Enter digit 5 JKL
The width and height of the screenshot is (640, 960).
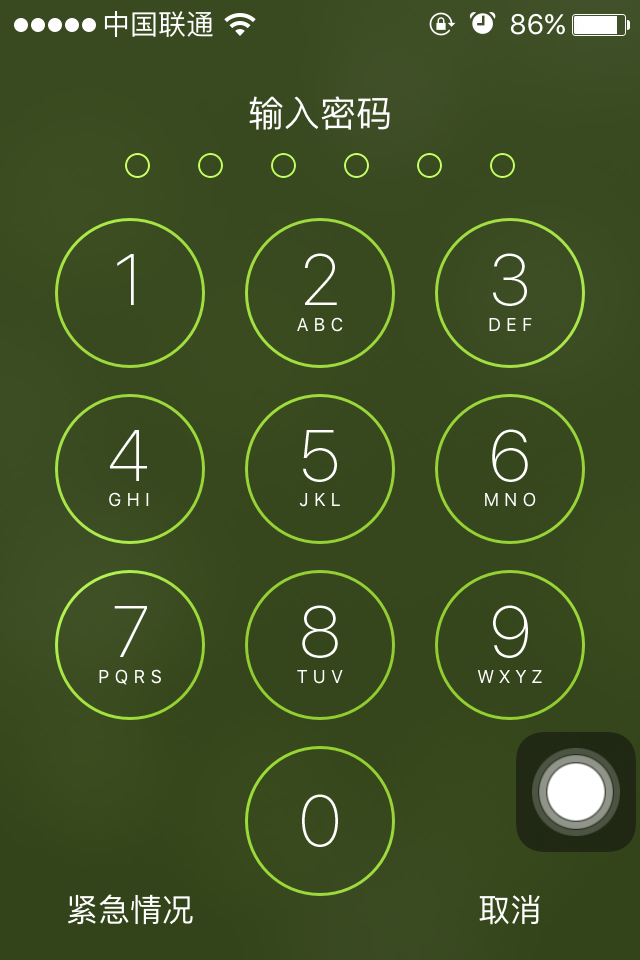tap(320, 469)
